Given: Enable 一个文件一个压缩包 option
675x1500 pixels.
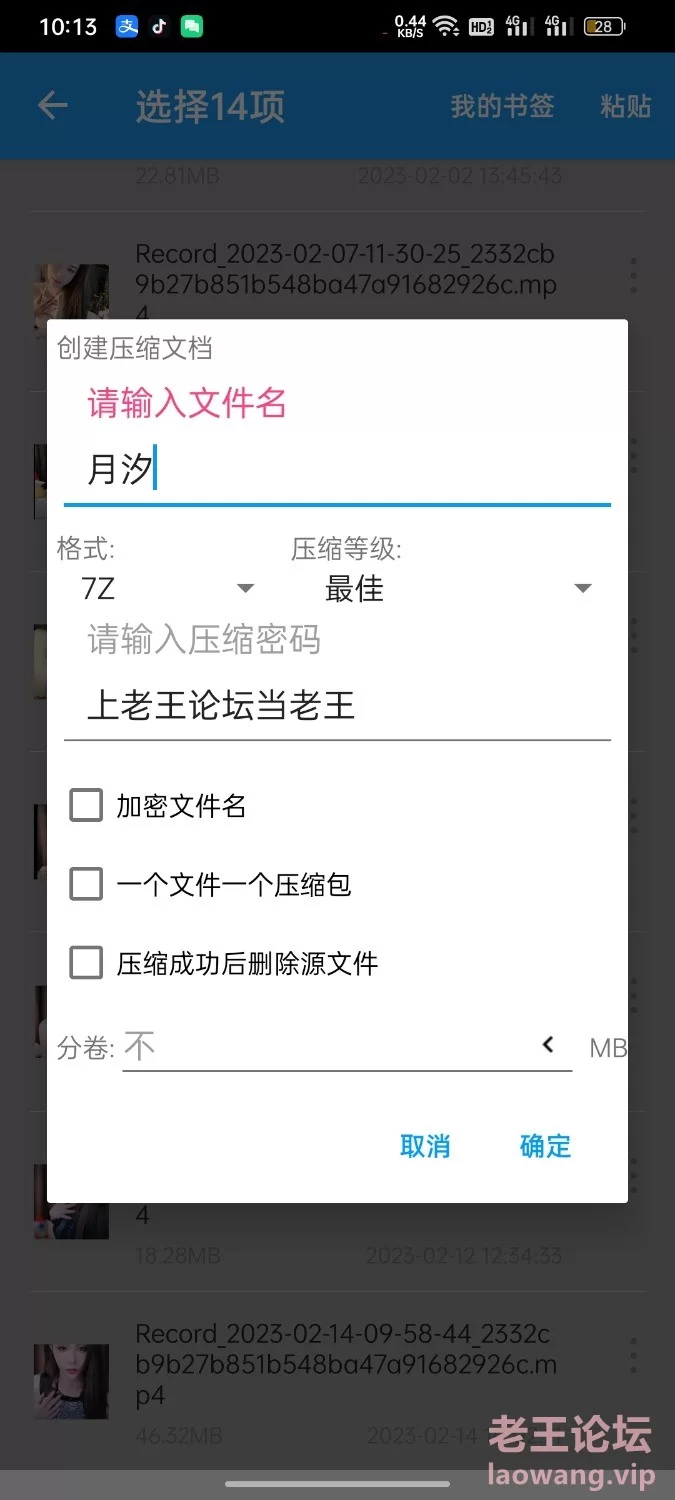Looking at the screenshot, I should click(x=87, y=885).
